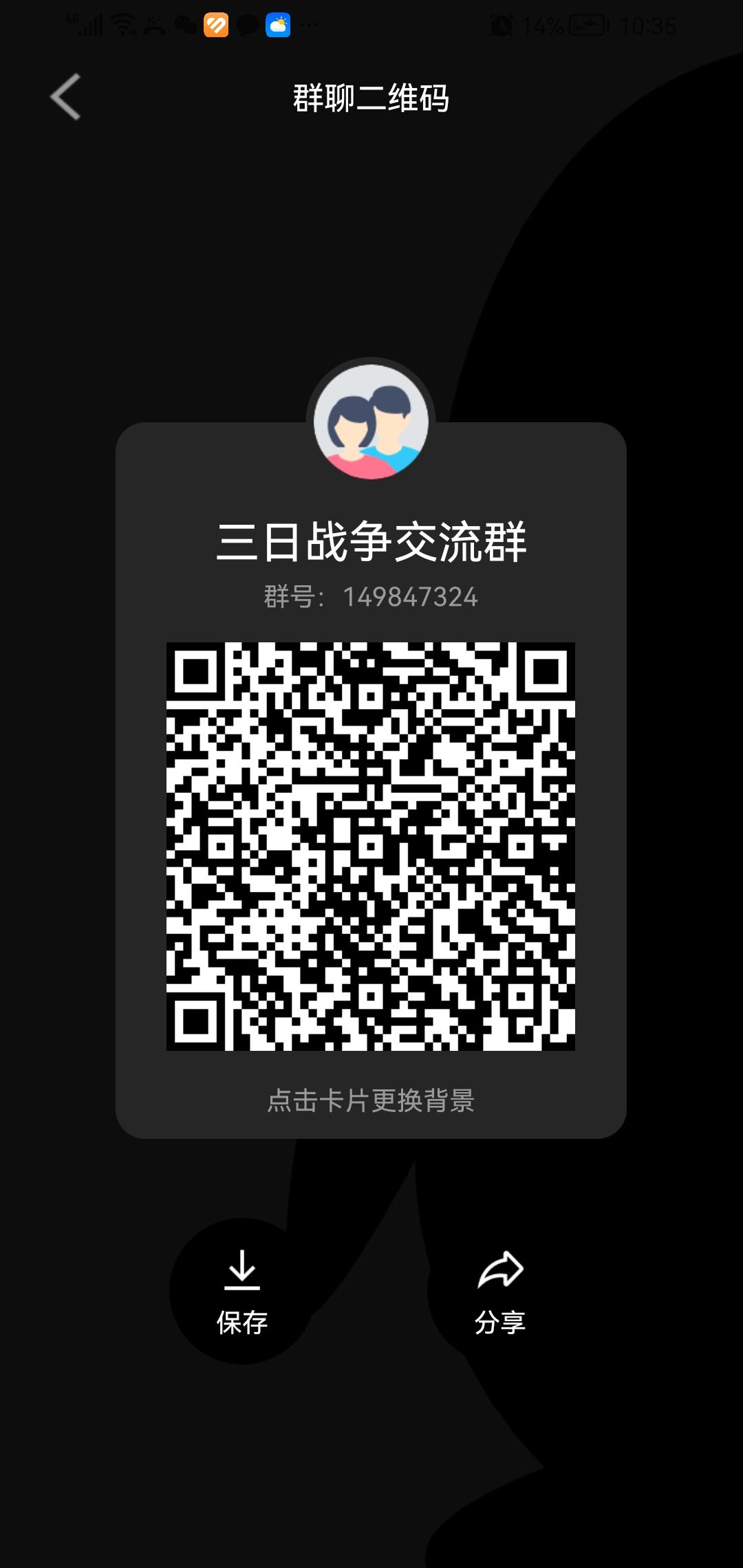Image resolution: width=743 pixels, height=1568 pixels.
Task: Tap the share arrow icon above 分享
Action: point(502,1269)
